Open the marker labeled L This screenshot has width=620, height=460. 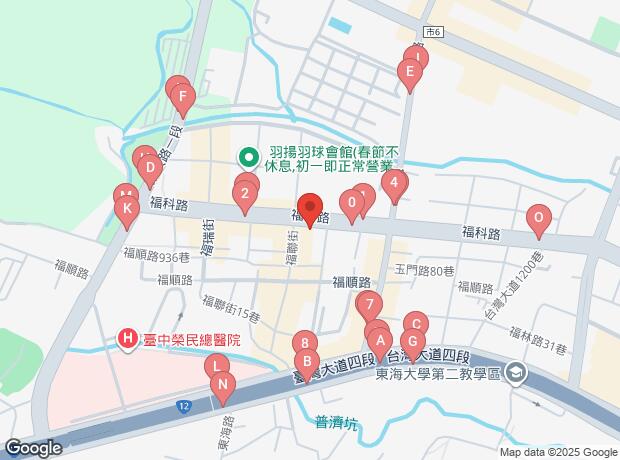pos(216,367)
